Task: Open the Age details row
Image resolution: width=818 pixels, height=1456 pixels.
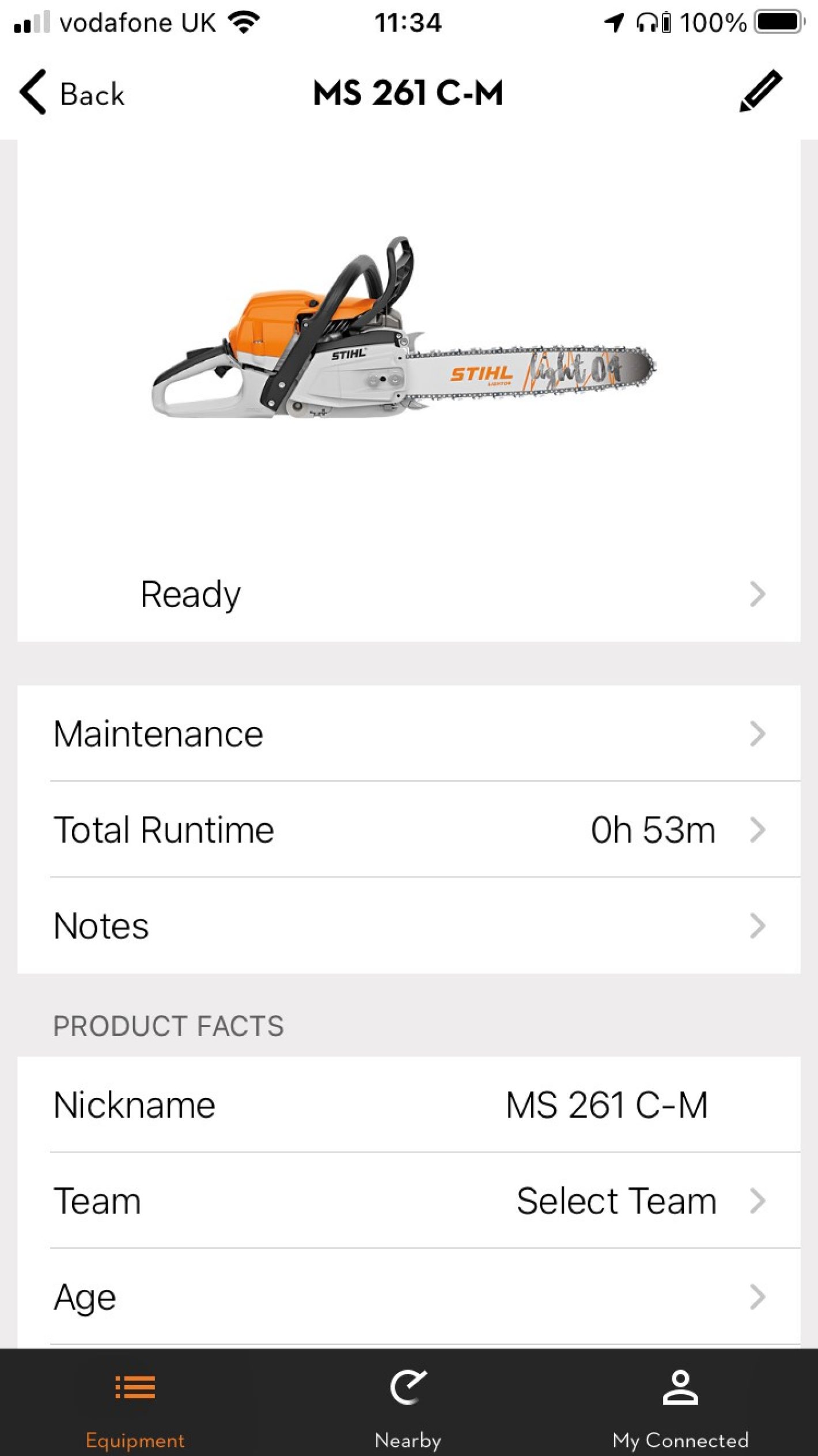Action: point(409,1296)
